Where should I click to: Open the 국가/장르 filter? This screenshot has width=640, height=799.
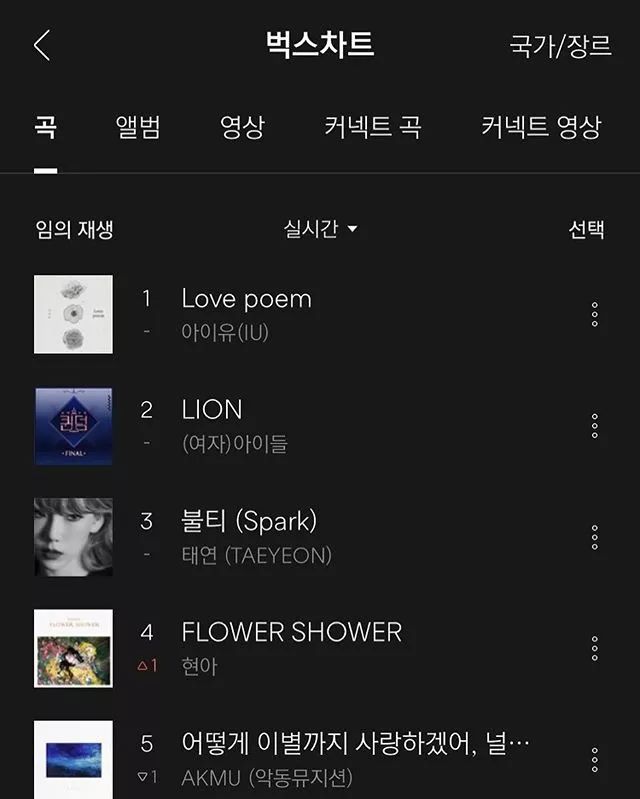coord(560,46)
